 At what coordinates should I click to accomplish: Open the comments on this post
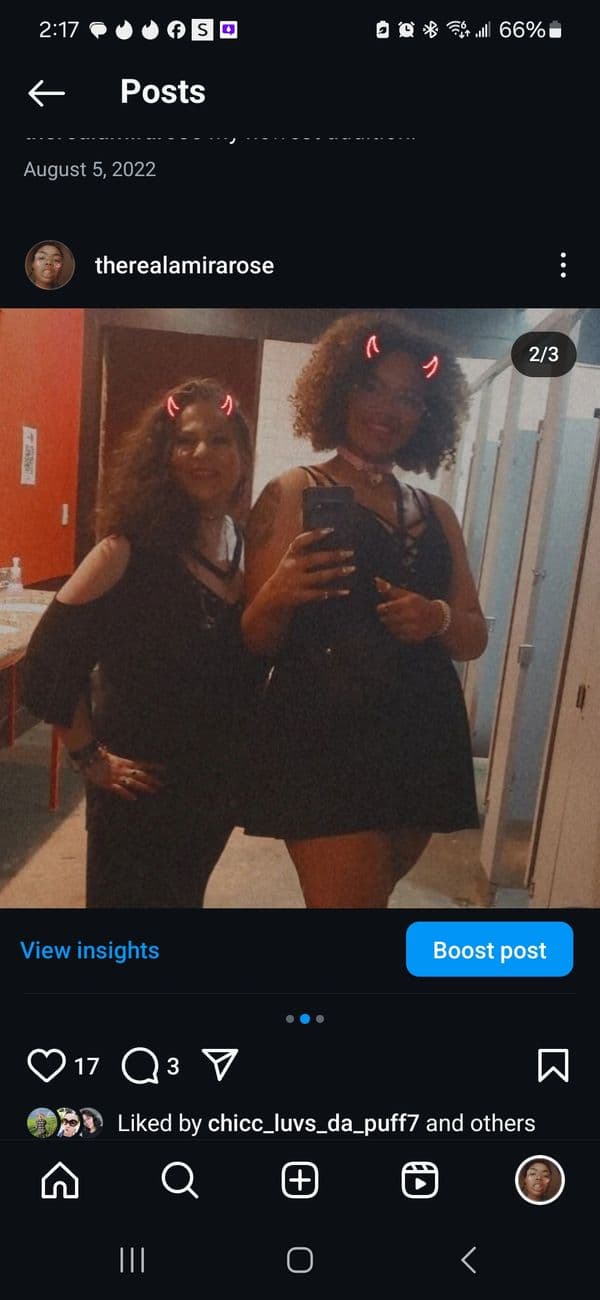pos(139,1066)
